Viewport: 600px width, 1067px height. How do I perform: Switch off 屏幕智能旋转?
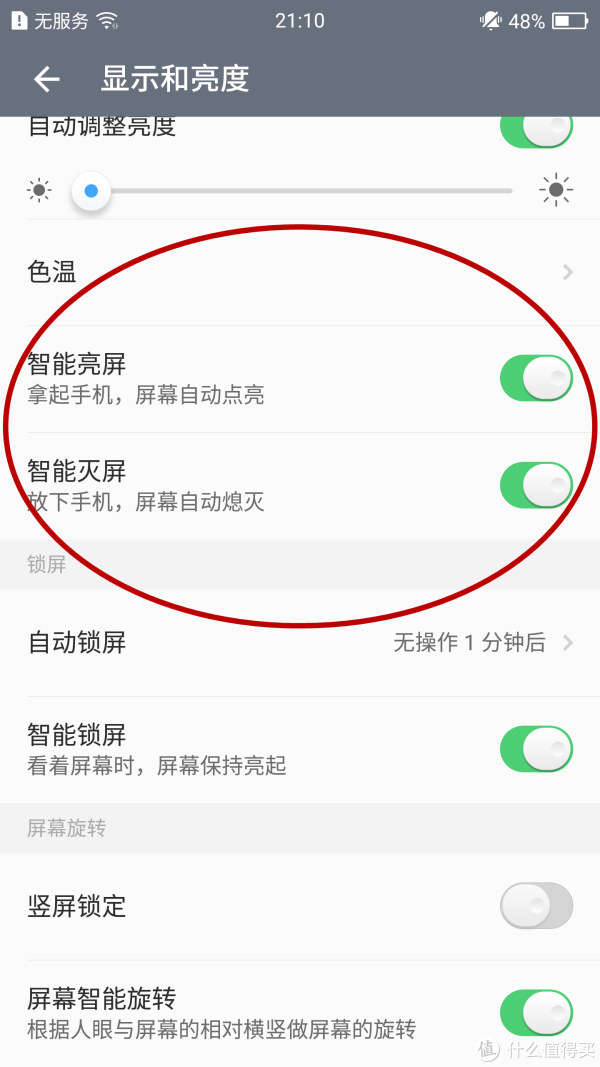[537, 1013]
